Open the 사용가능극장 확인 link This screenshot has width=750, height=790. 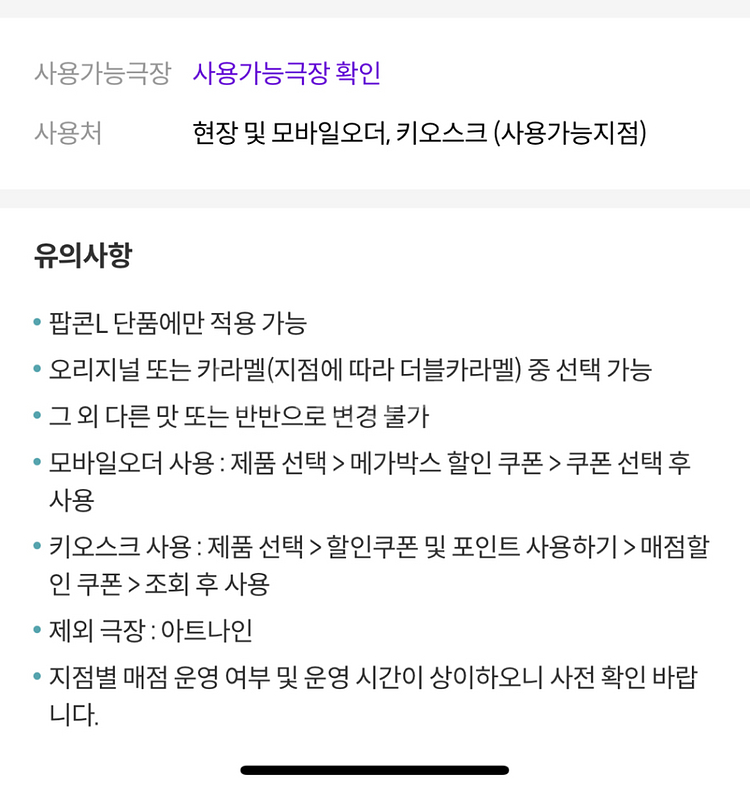pyautogui.click(x=286, y=73)
